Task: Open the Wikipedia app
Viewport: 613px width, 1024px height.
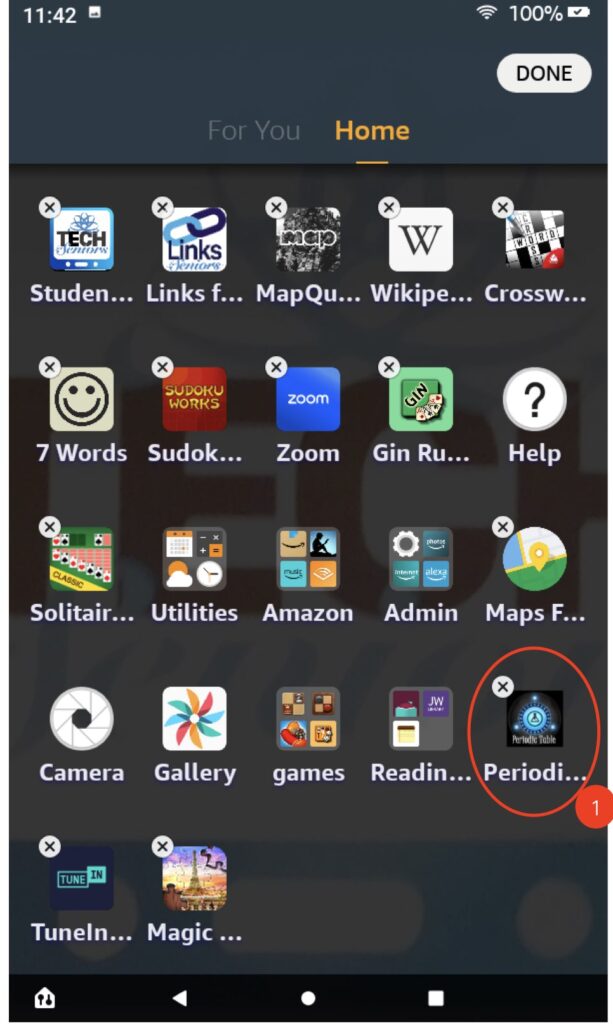Action: (420, 240)
